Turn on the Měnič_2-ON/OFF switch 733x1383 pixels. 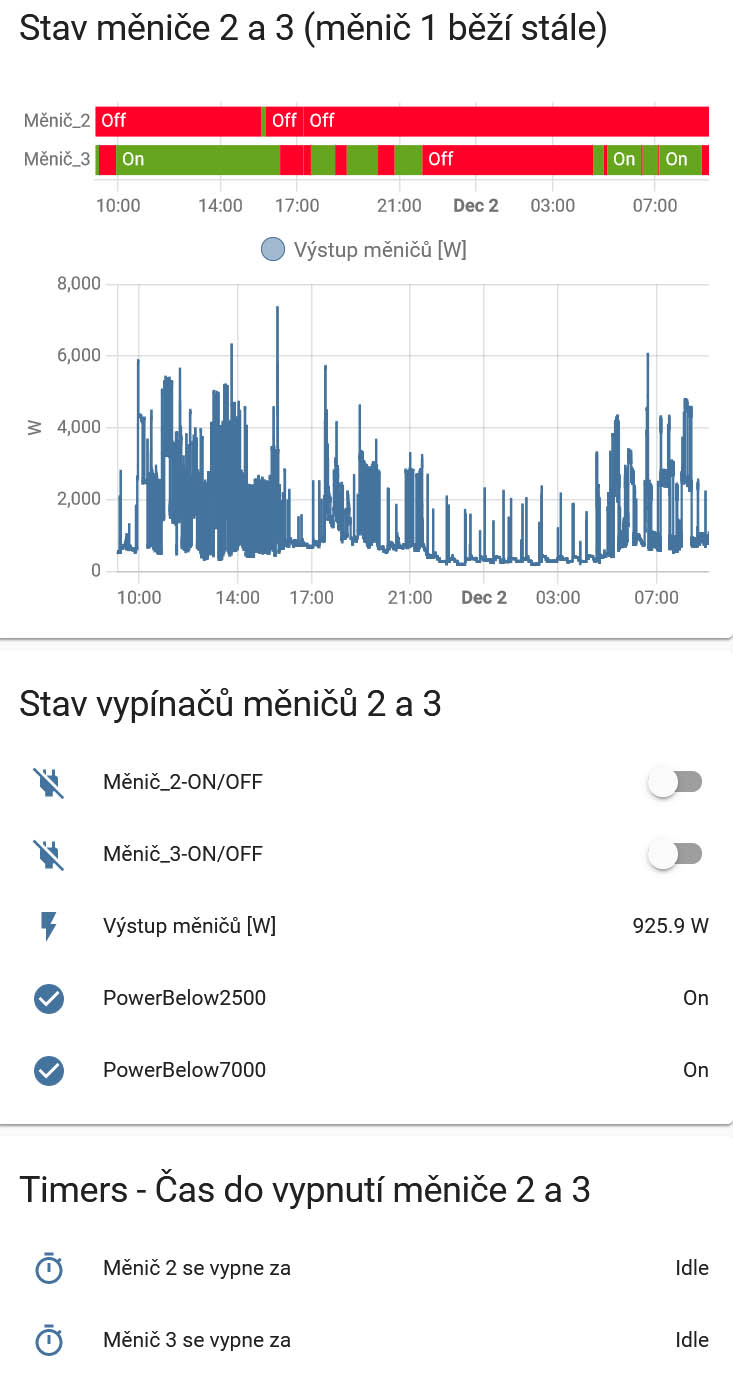675,783
